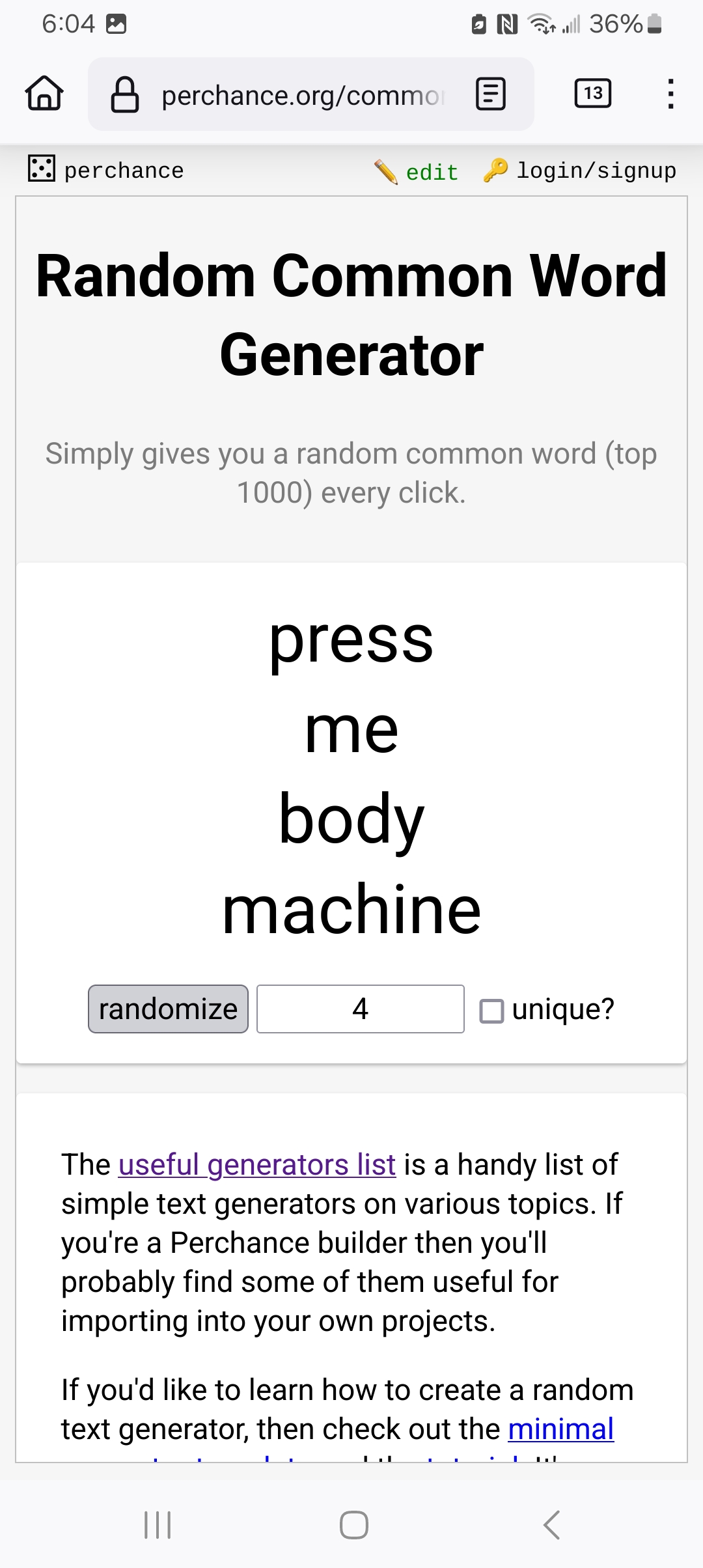Open the edit link for this generator
Image resolution: width=703 pixels, height=1568 pixels.
pyautogui.click(x=417, y=172)
